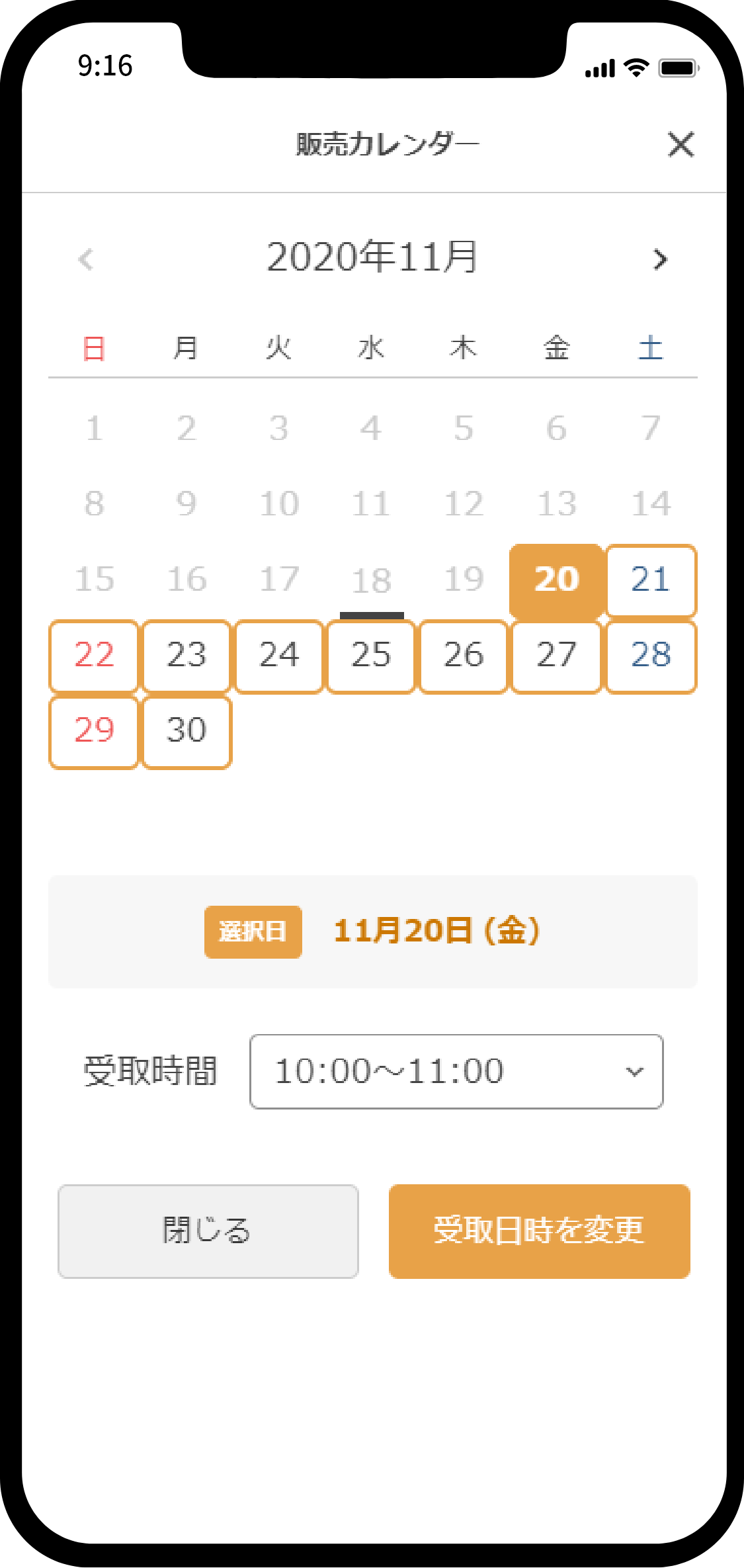Viewport: 744px width, 1568px height.
Task: Close the 販売カレンダー dialog with X
Action: [x=681, y=144]
